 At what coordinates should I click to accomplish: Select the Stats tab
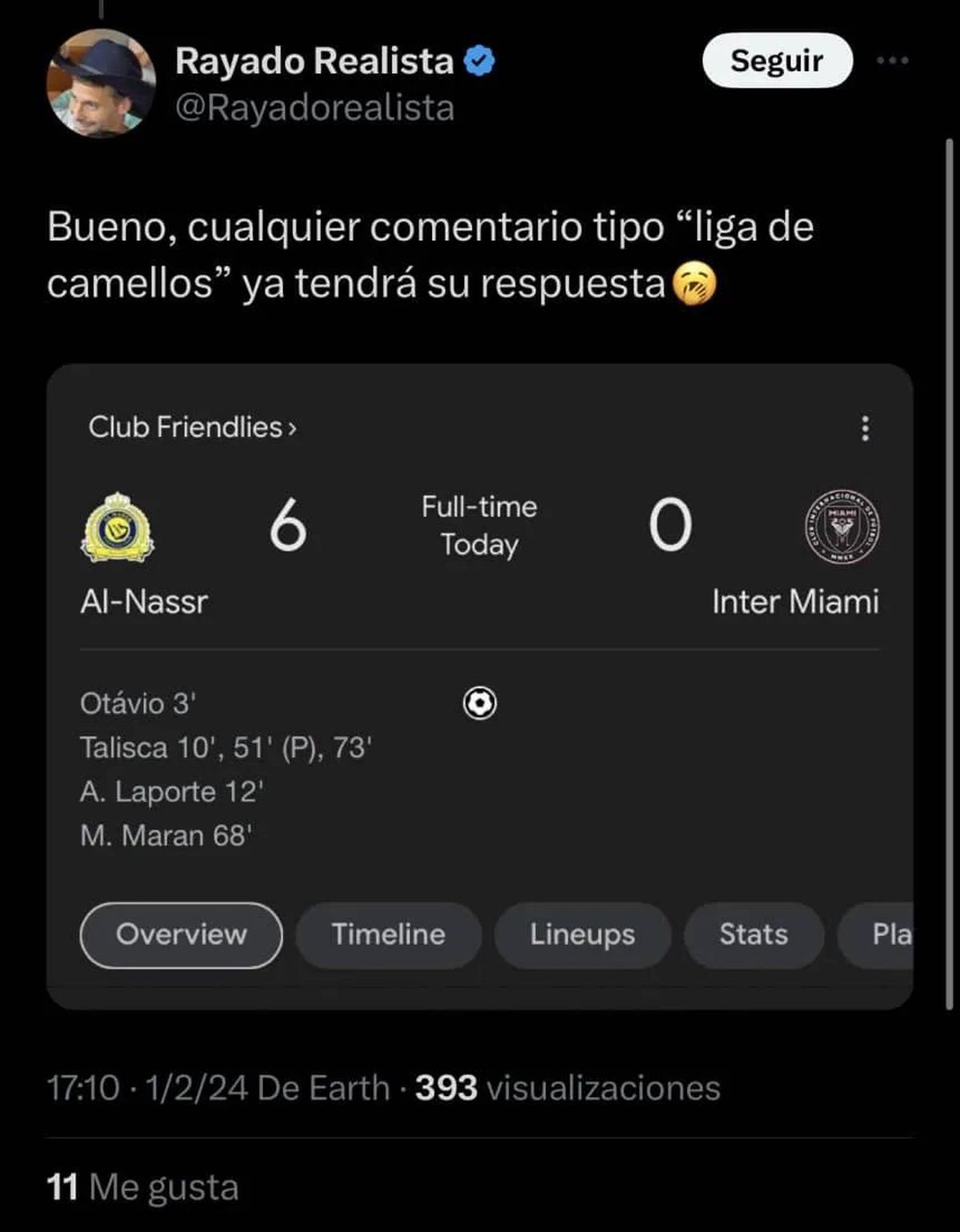[x=753, y=934]
